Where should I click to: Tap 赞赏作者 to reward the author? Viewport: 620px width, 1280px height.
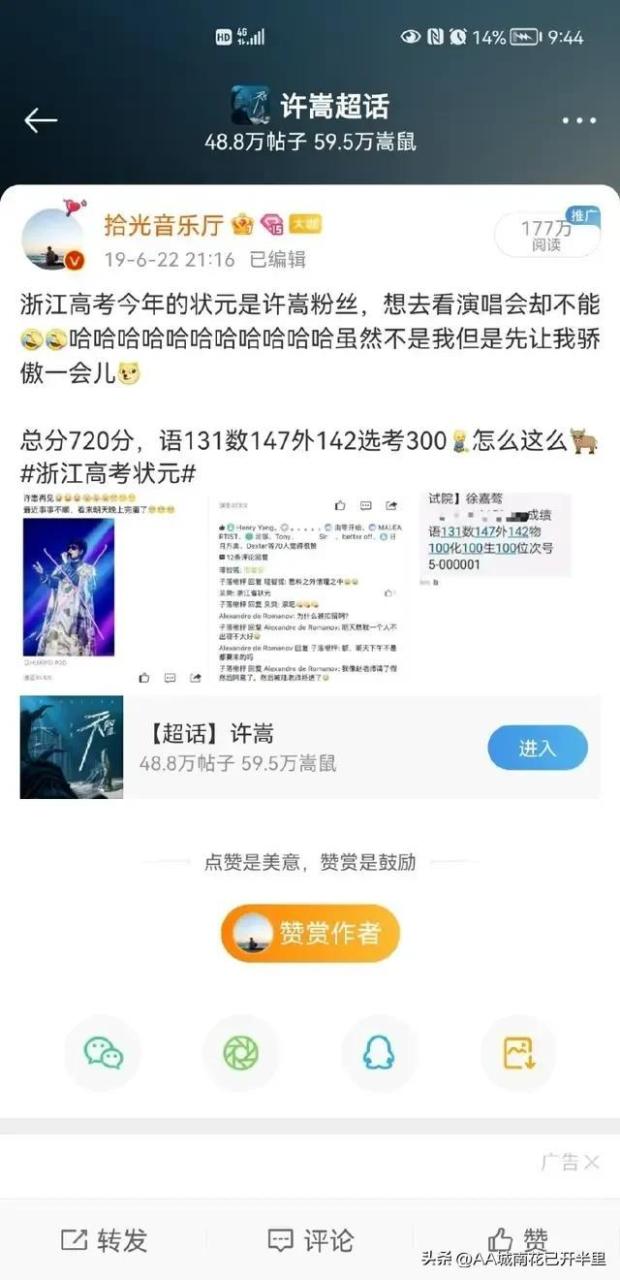pos(310,933)
